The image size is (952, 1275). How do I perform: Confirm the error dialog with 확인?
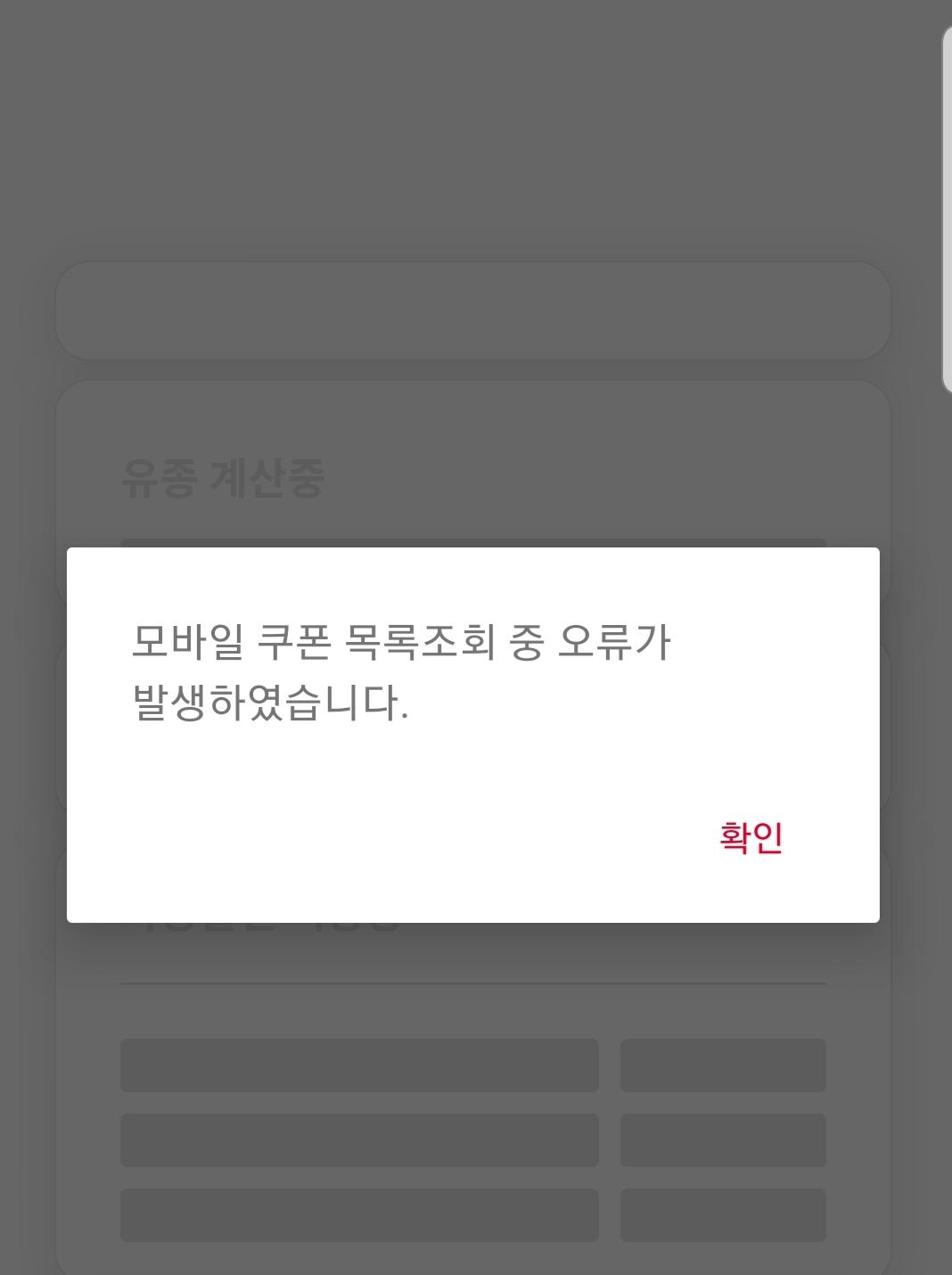(x=751, y=837)
